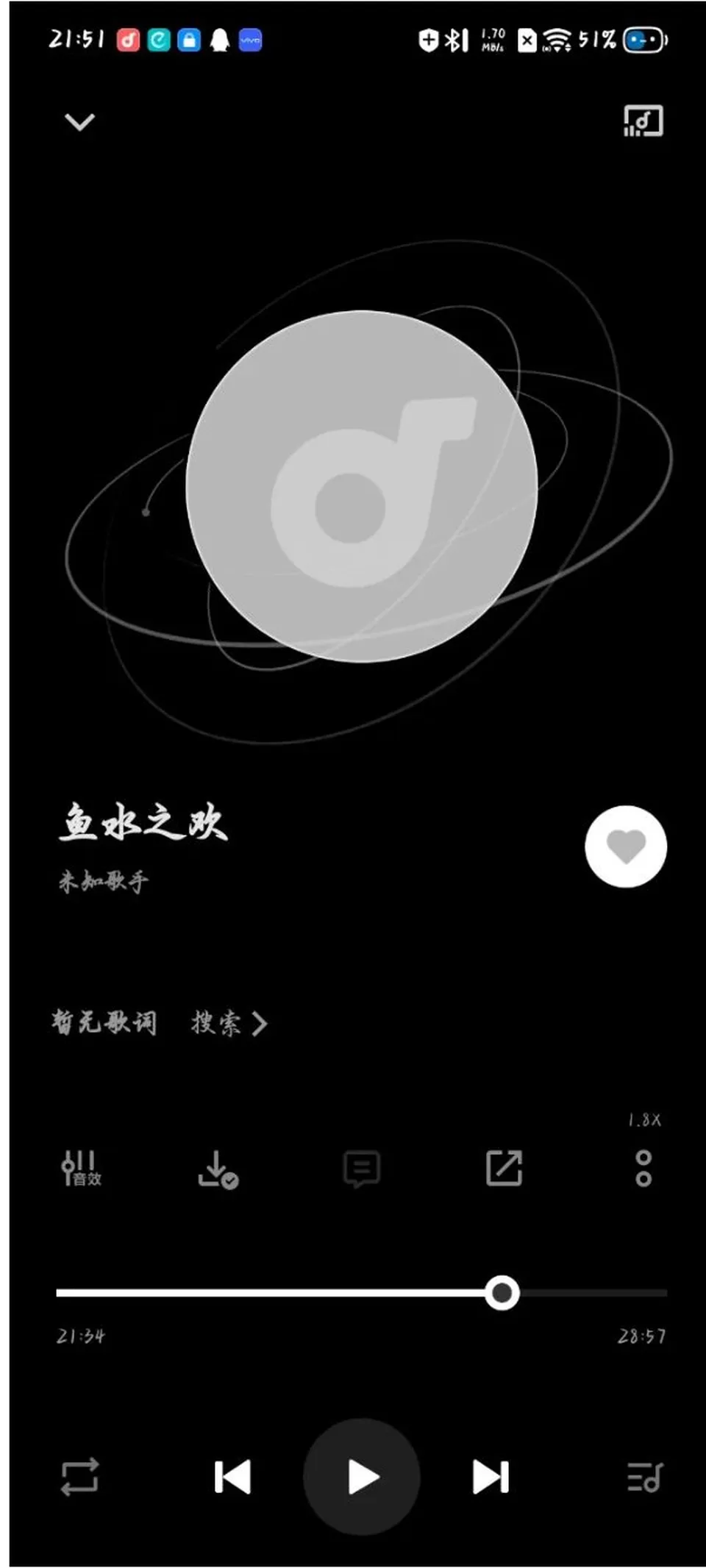706x1568 pixels.
Task: Skip to the previous track
Action: pyautogui.click(x=232, y=1477)
